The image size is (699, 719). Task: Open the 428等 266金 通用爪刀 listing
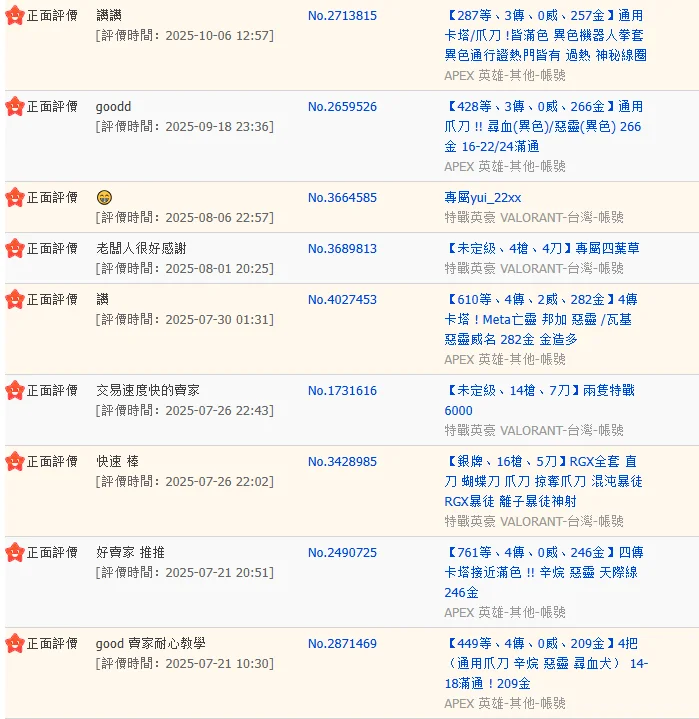pos(544,126)
